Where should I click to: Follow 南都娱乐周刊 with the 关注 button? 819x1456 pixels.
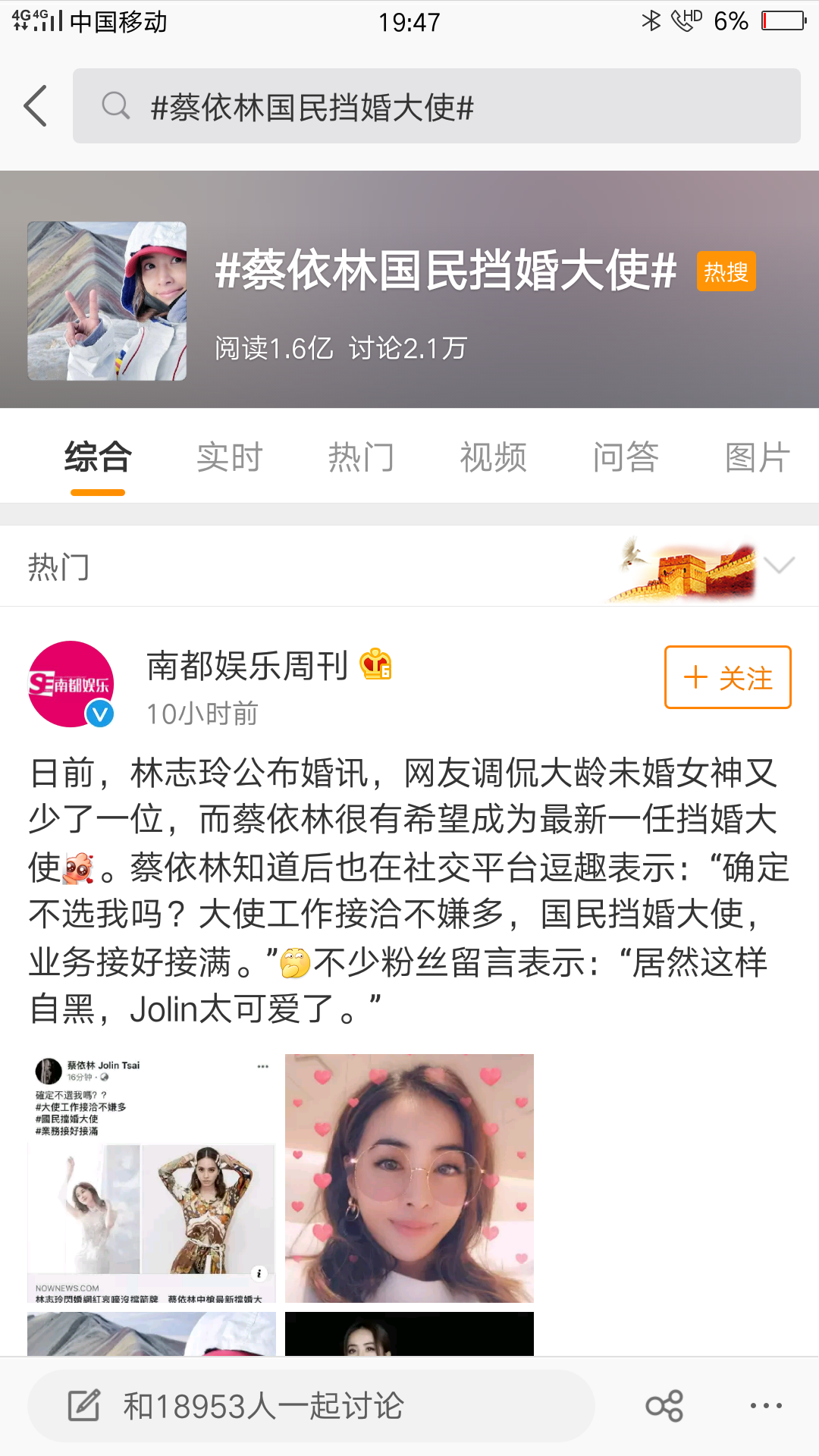pyautogui.click(x=727, y=677)
